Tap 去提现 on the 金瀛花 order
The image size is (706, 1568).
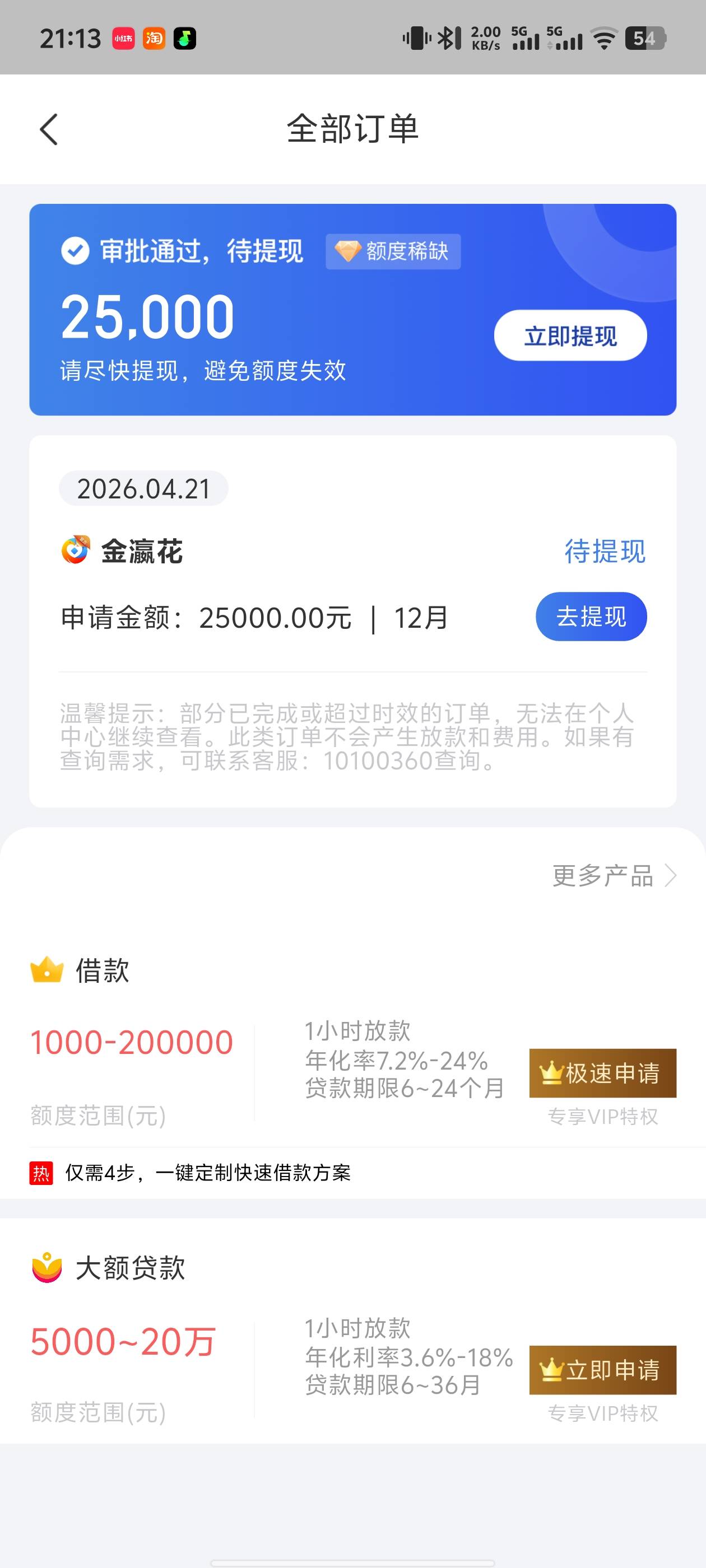pos(591,617)
